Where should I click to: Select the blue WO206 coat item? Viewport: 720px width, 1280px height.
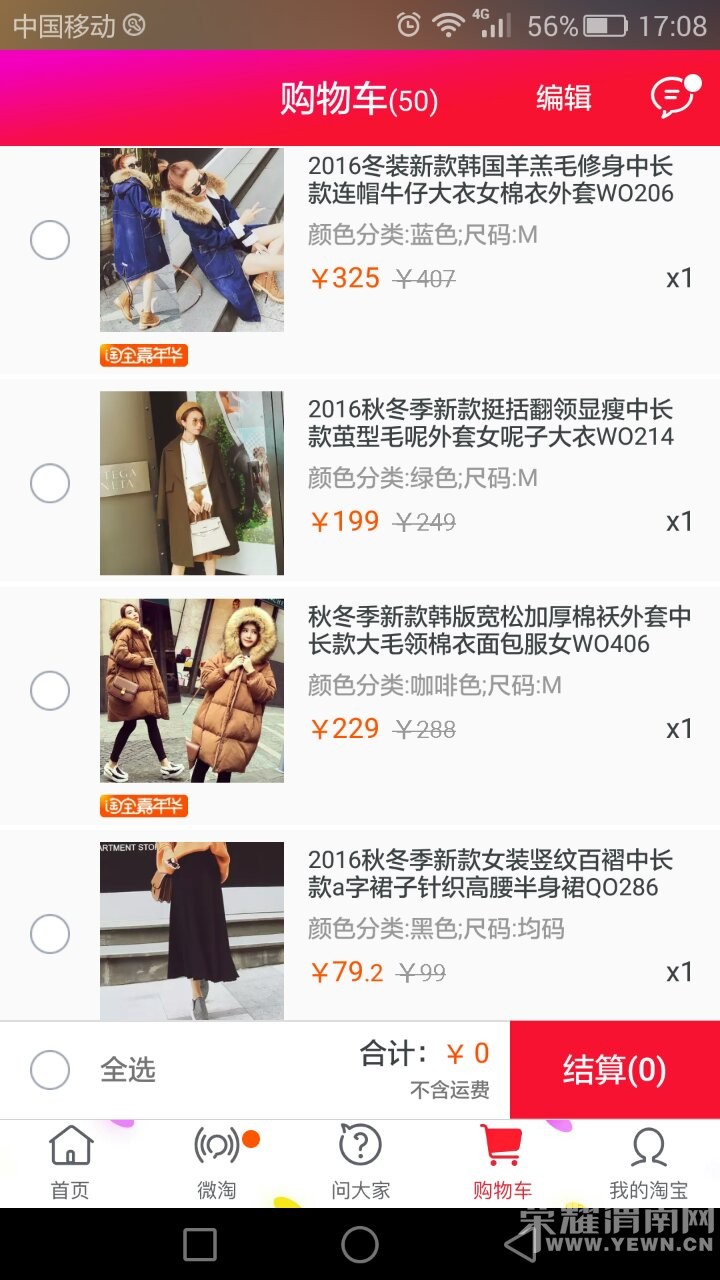50,240
